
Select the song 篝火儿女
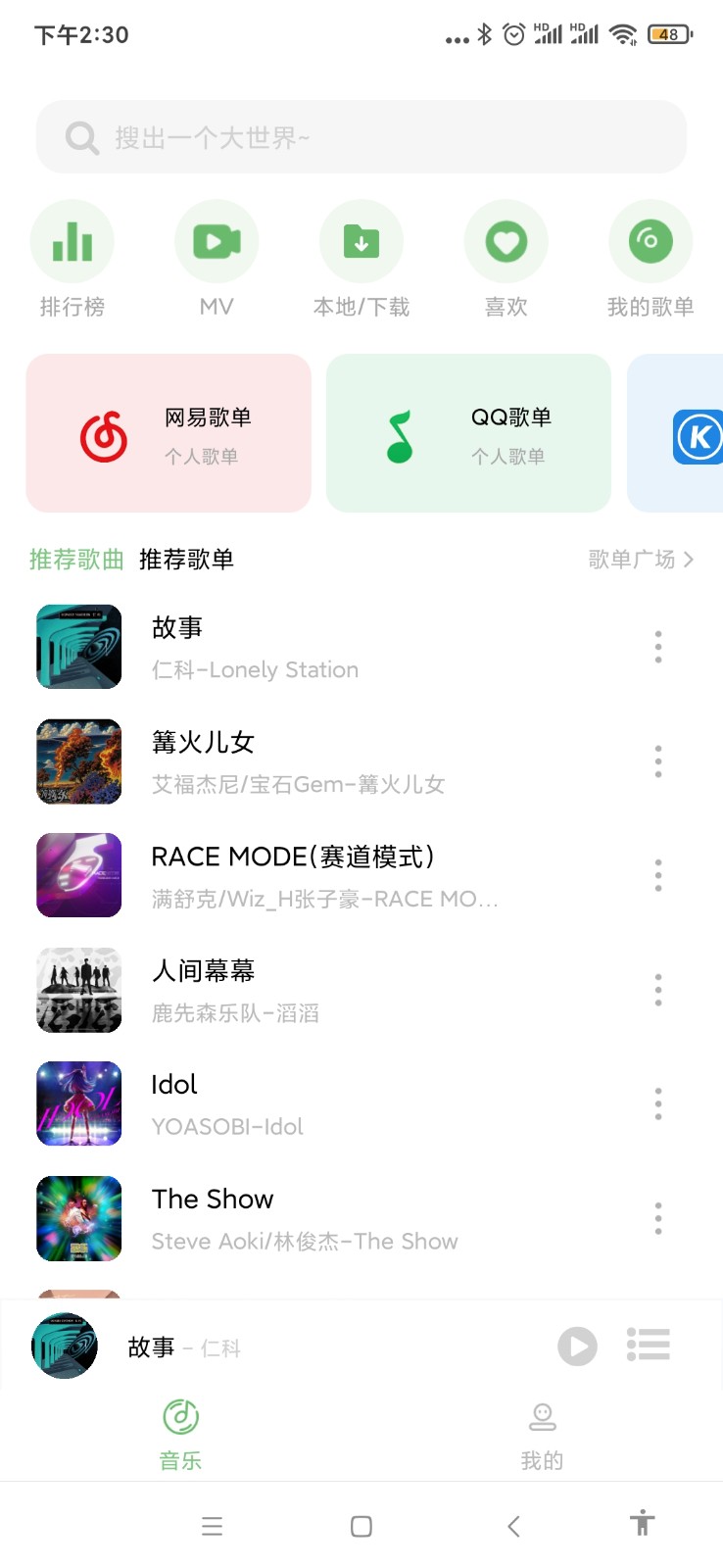point(294,761)
